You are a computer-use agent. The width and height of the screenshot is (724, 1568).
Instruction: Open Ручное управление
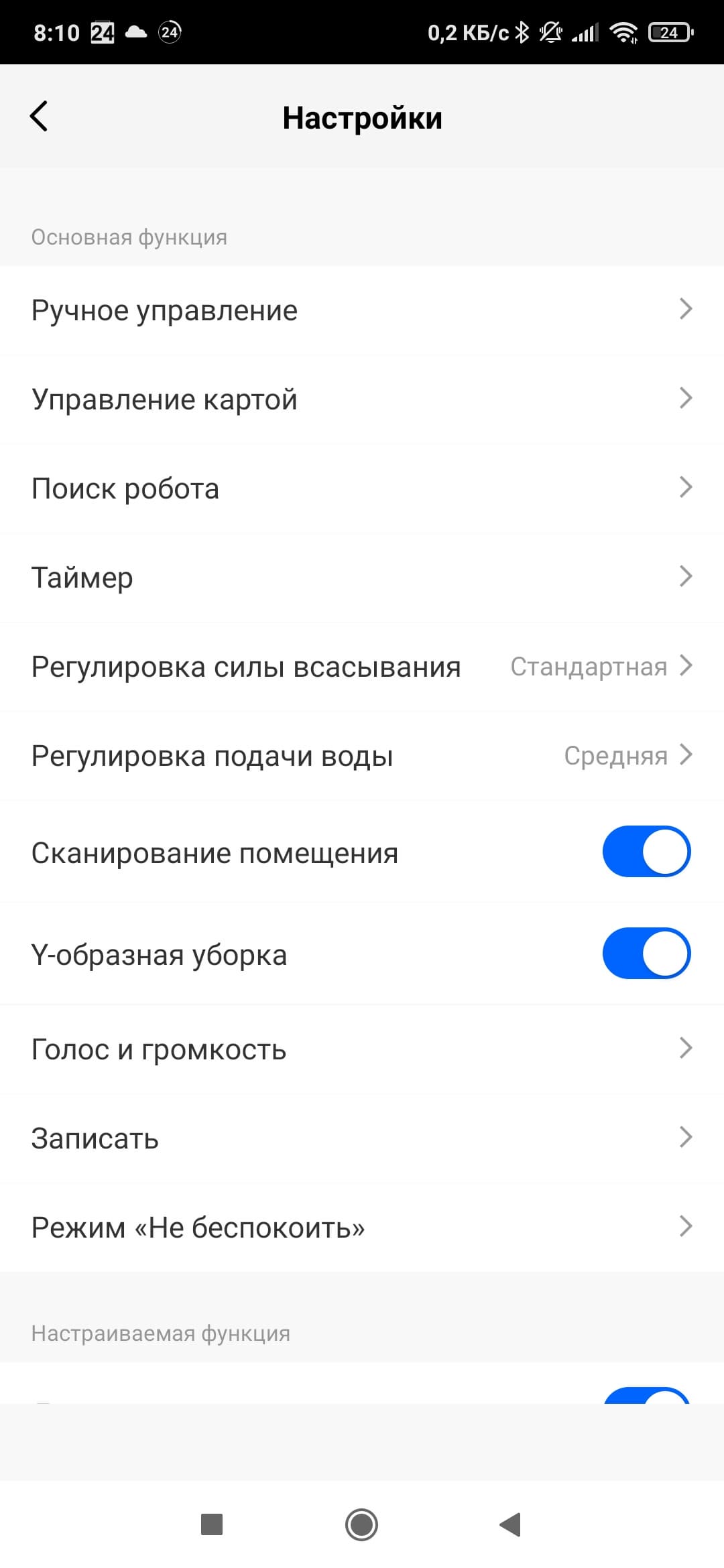coord(362,310)
